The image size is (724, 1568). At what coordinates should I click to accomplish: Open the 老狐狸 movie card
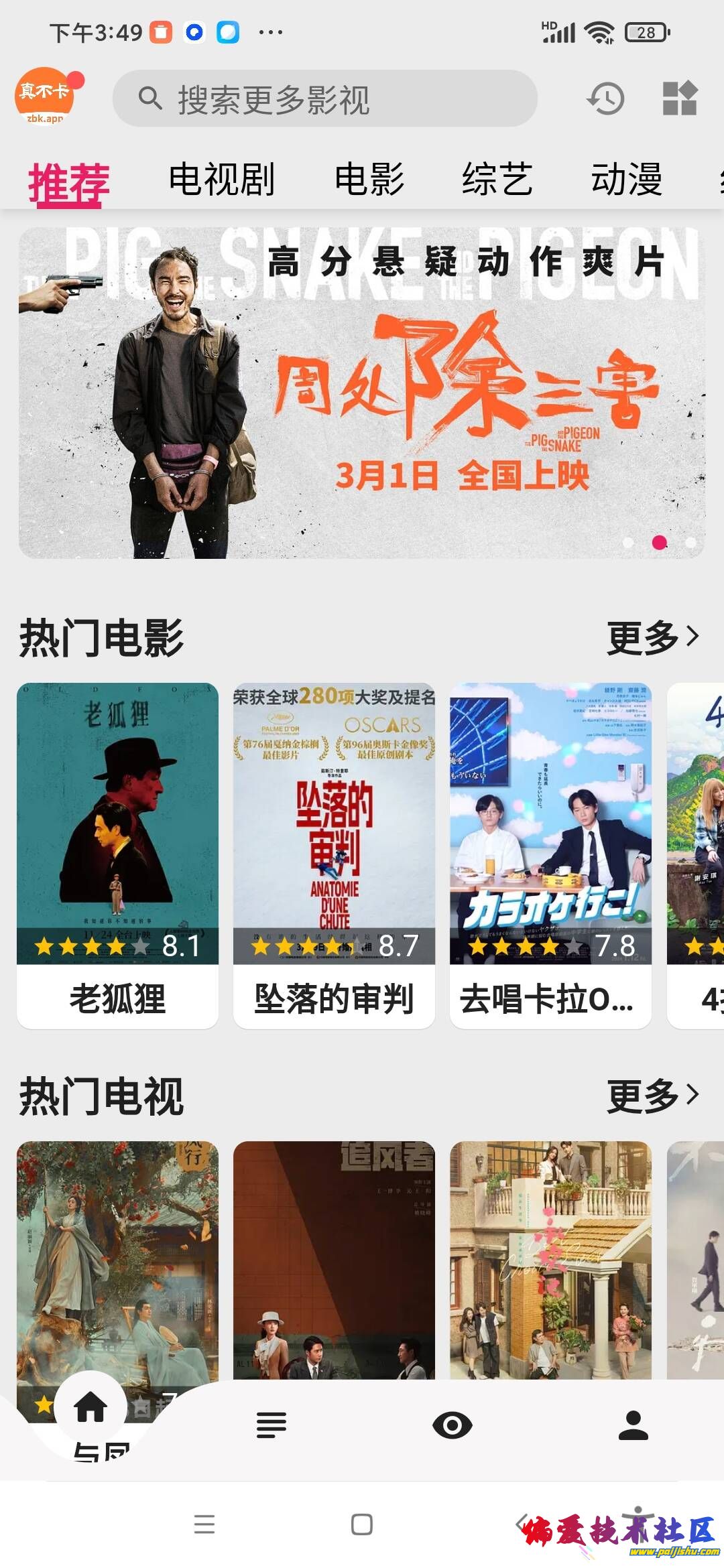pyautogui.click(x=117, y=855)
